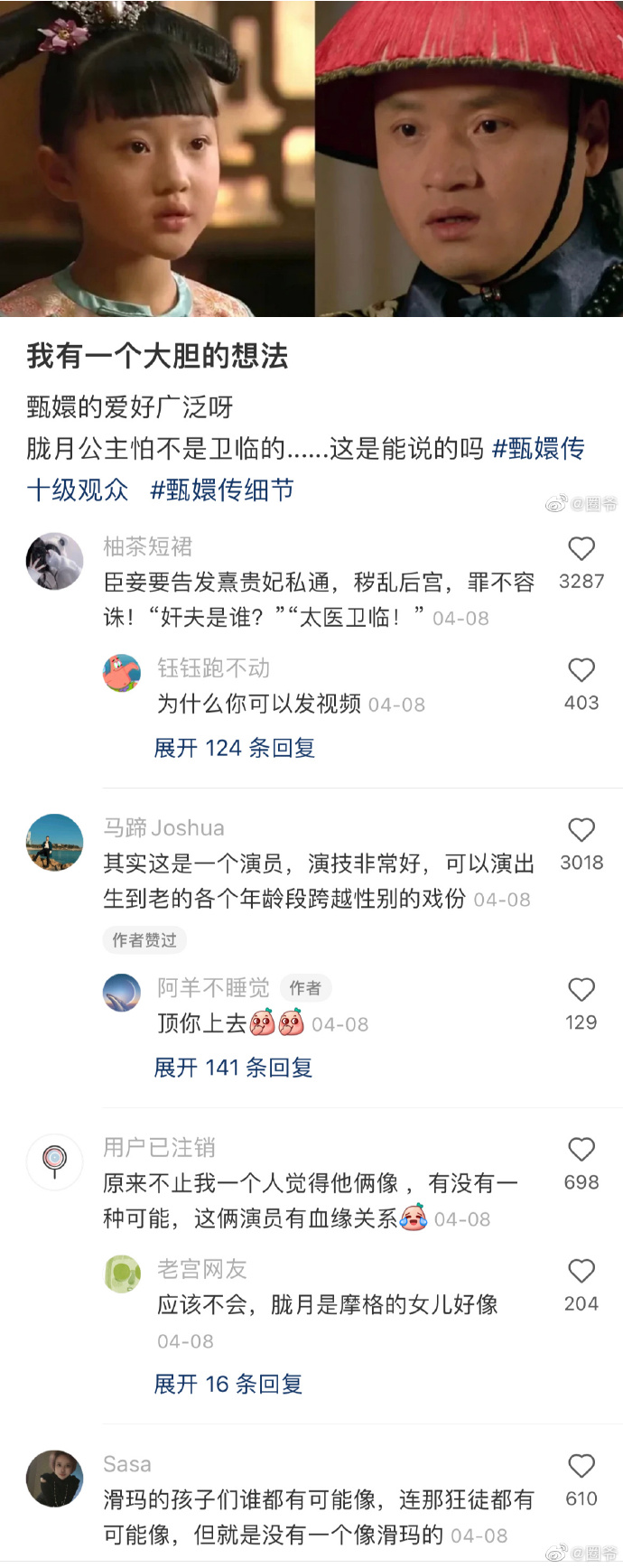
Task: Open 老宫网友's profile avatar
Action: click(122, 1274)
